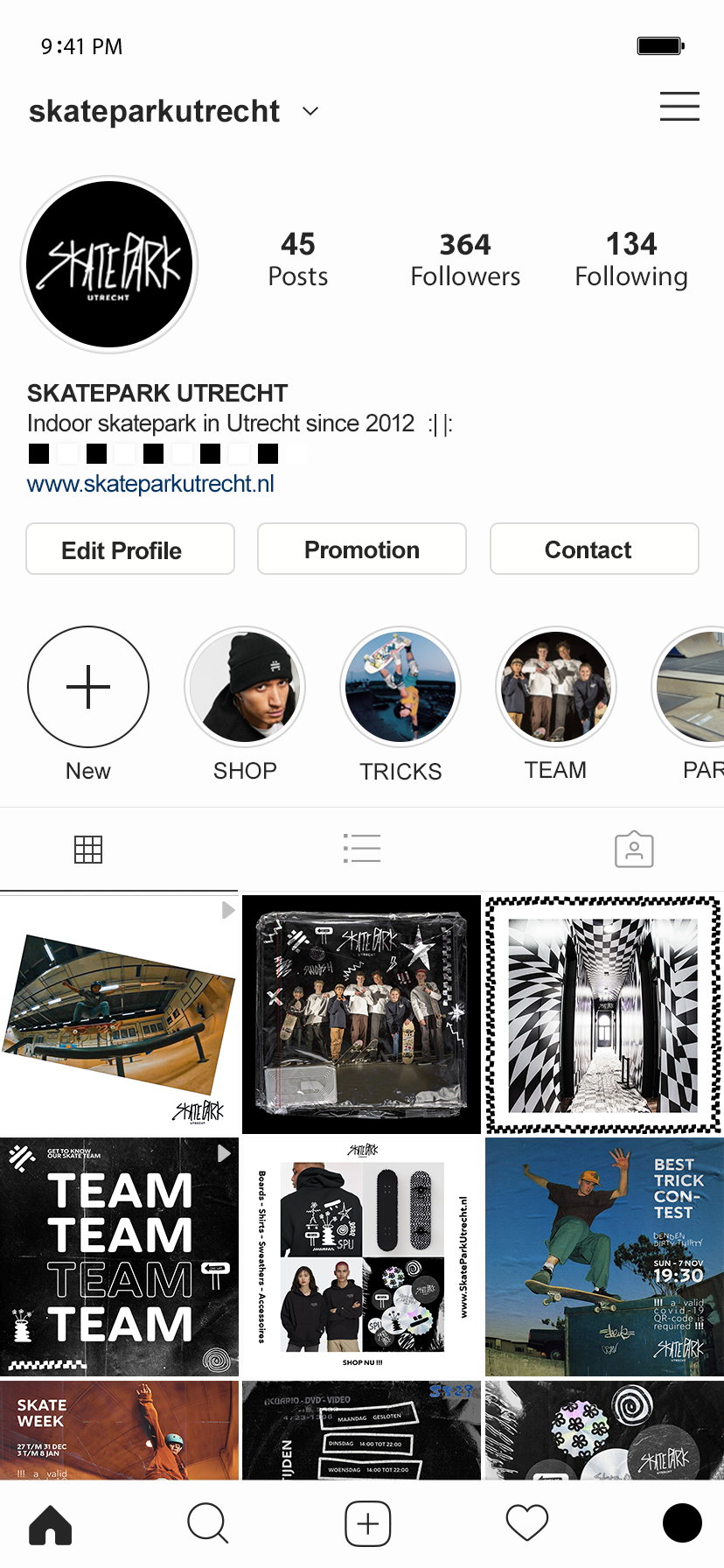This screenshot has height=1568, width=724.
Task: Open the activity heart tab
Action: 527,1523
